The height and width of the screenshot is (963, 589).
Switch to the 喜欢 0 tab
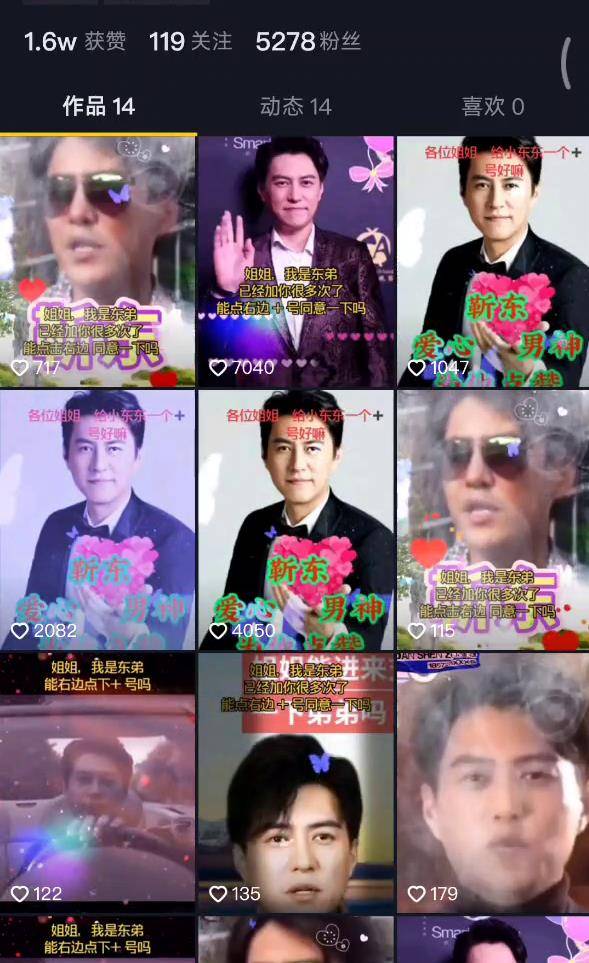point(493,106)
